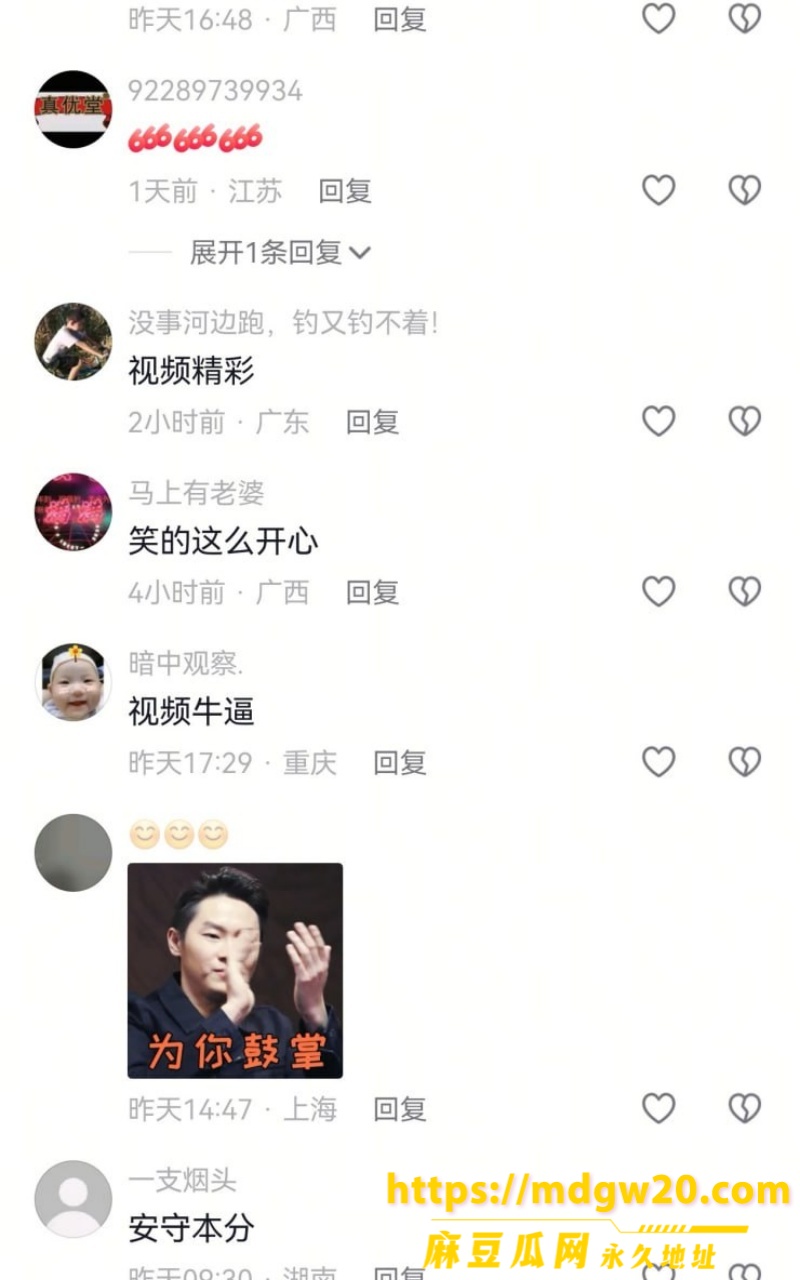The image size is (800, 1280).
Task: View the profile of 没事河边跑，钓又钓不着!
Action: [73, 342]
